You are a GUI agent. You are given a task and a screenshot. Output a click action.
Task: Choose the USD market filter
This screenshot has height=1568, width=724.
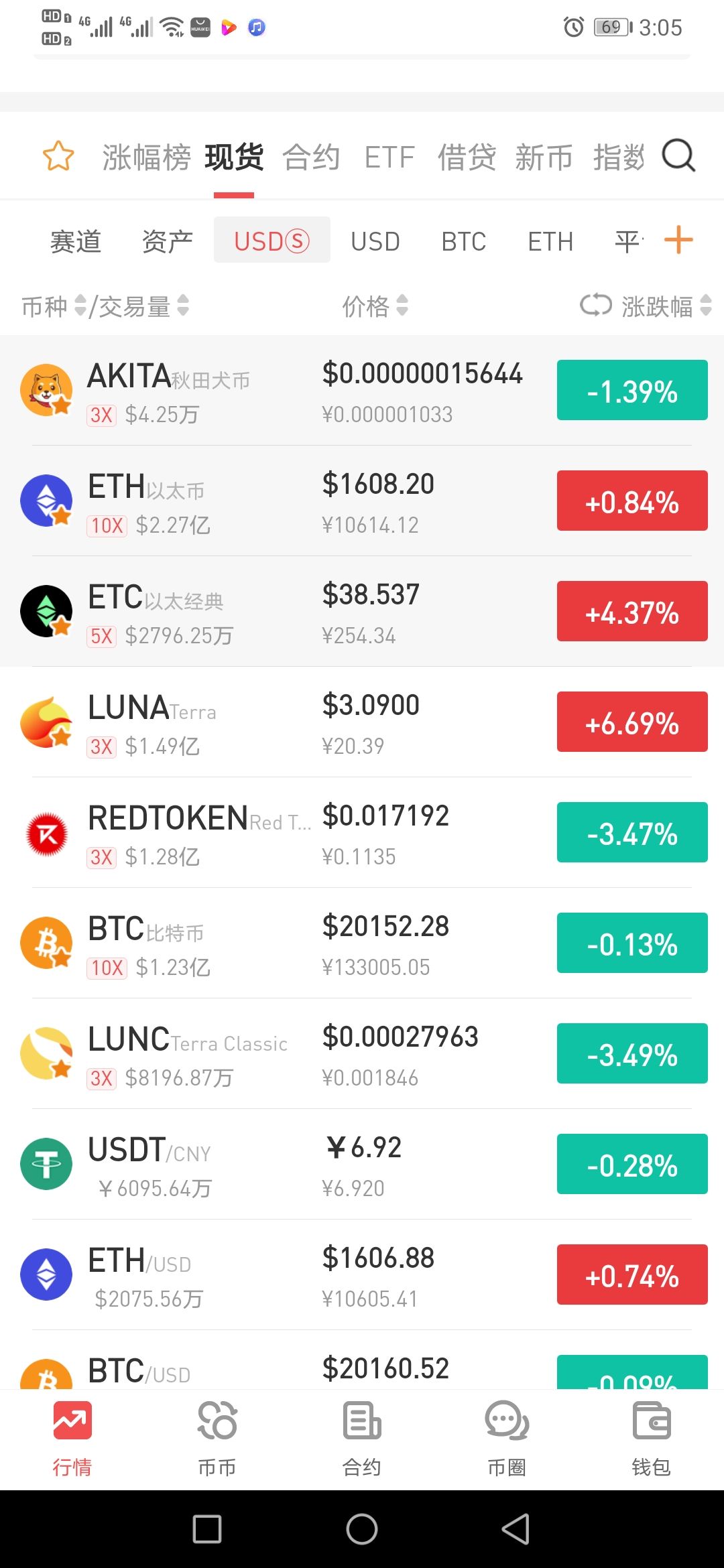click(x=375, y=241)
